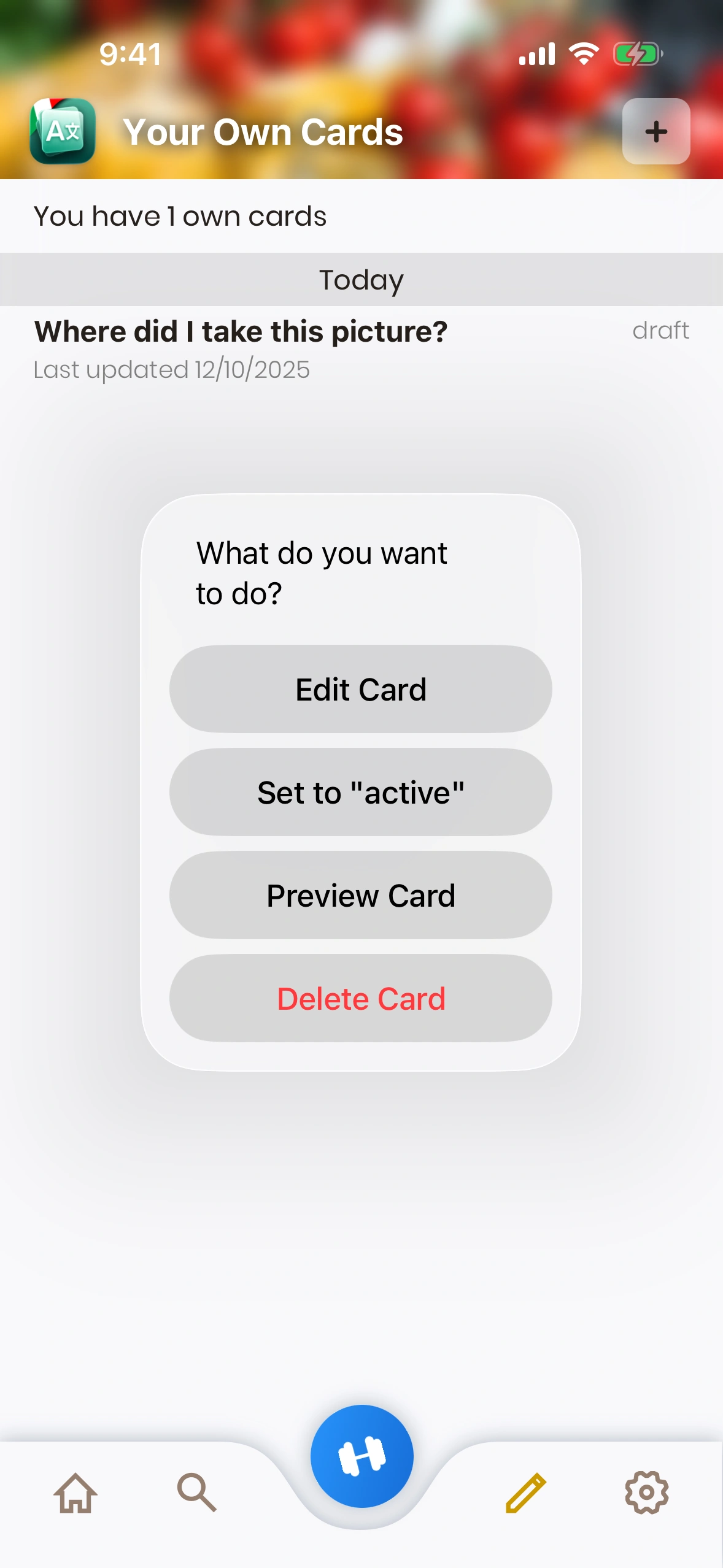723x1568 pixels.
Task: Delete Card from the dialog
Action: (x=361, y=998)
